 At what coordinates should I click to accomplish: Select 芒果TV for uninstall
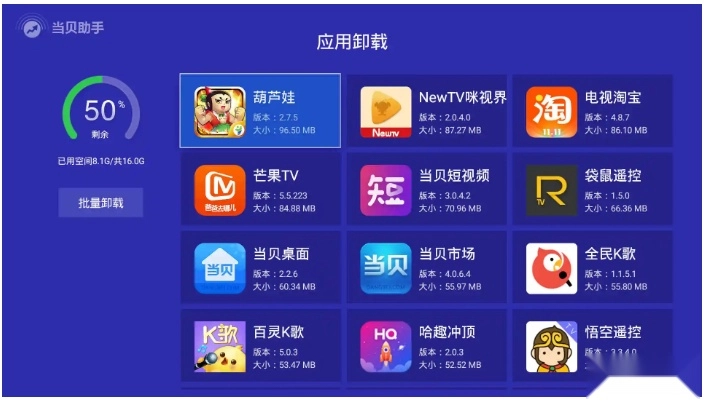click(x=260, y=190)
